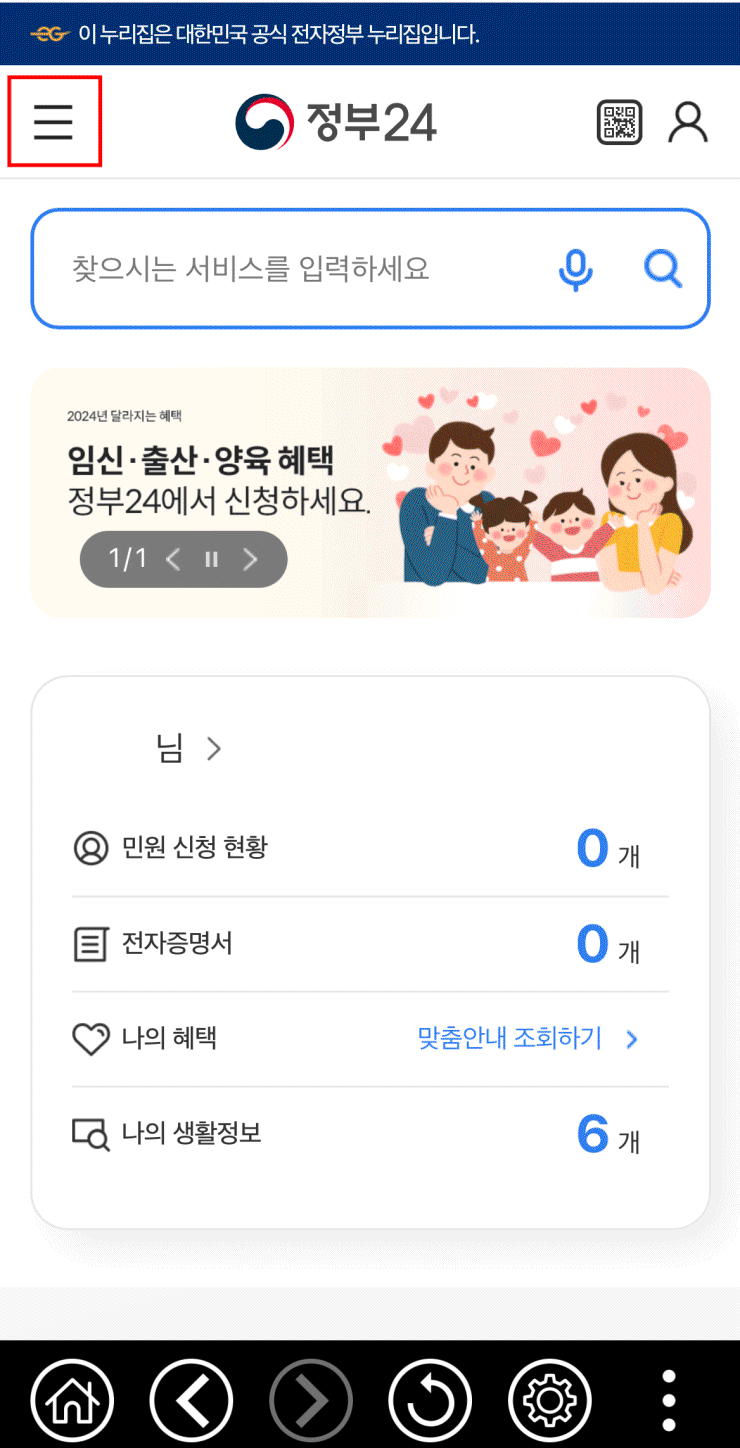740x1448 pixels.
Task: Open the three-dot more options menu
Action: point(666,1400)
